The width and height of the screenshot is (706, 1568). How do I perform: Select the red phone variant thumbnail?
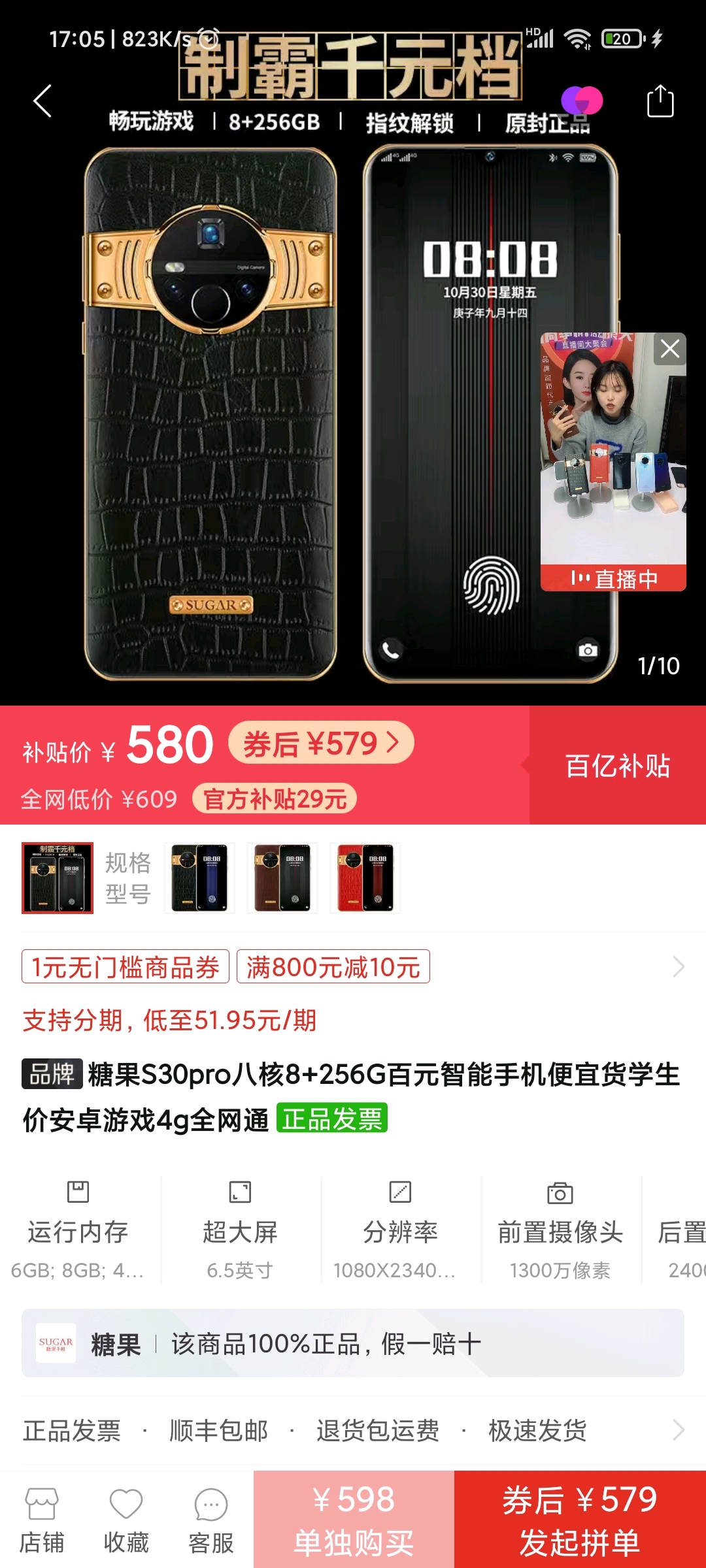[365, 878]
